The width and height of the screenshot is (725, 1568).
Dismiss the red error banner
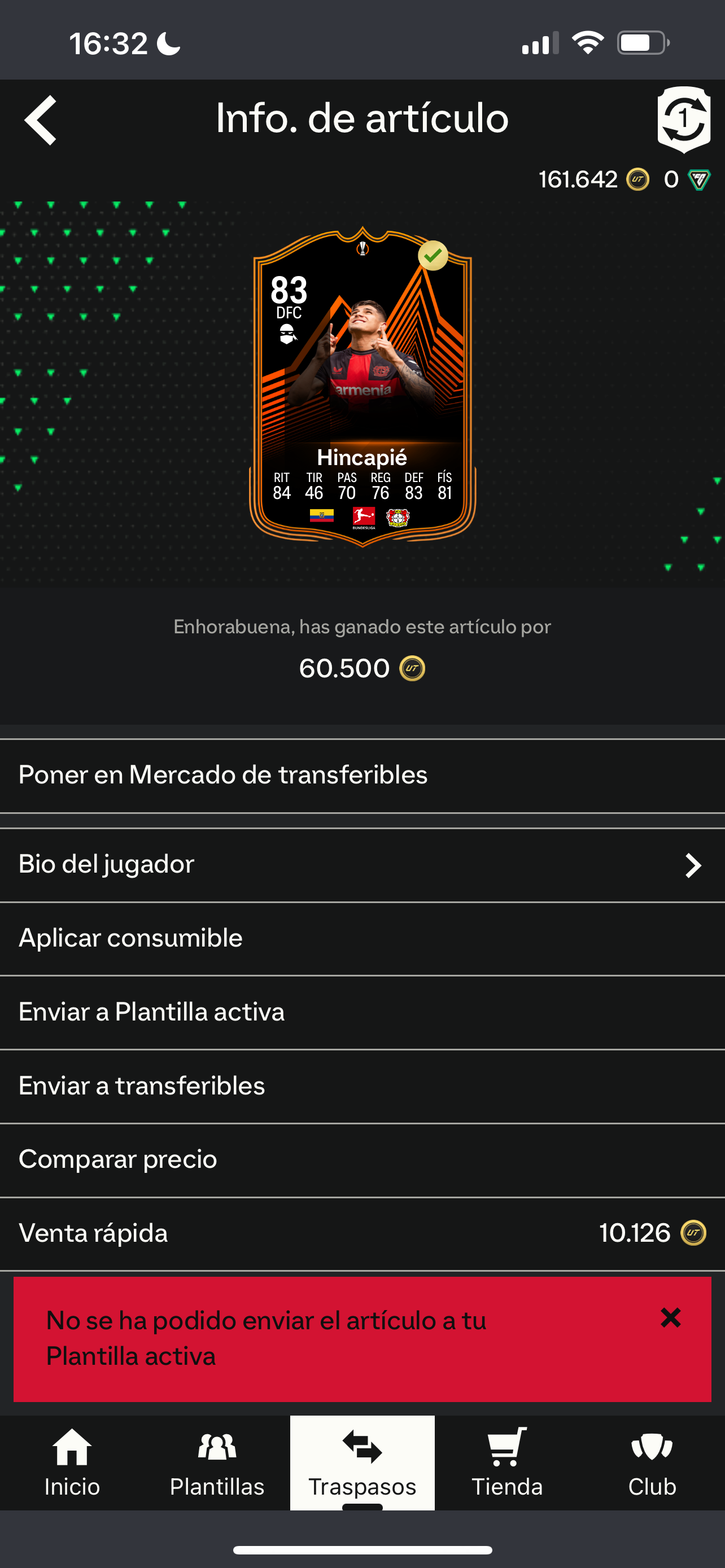click(x=670, y=1318)
